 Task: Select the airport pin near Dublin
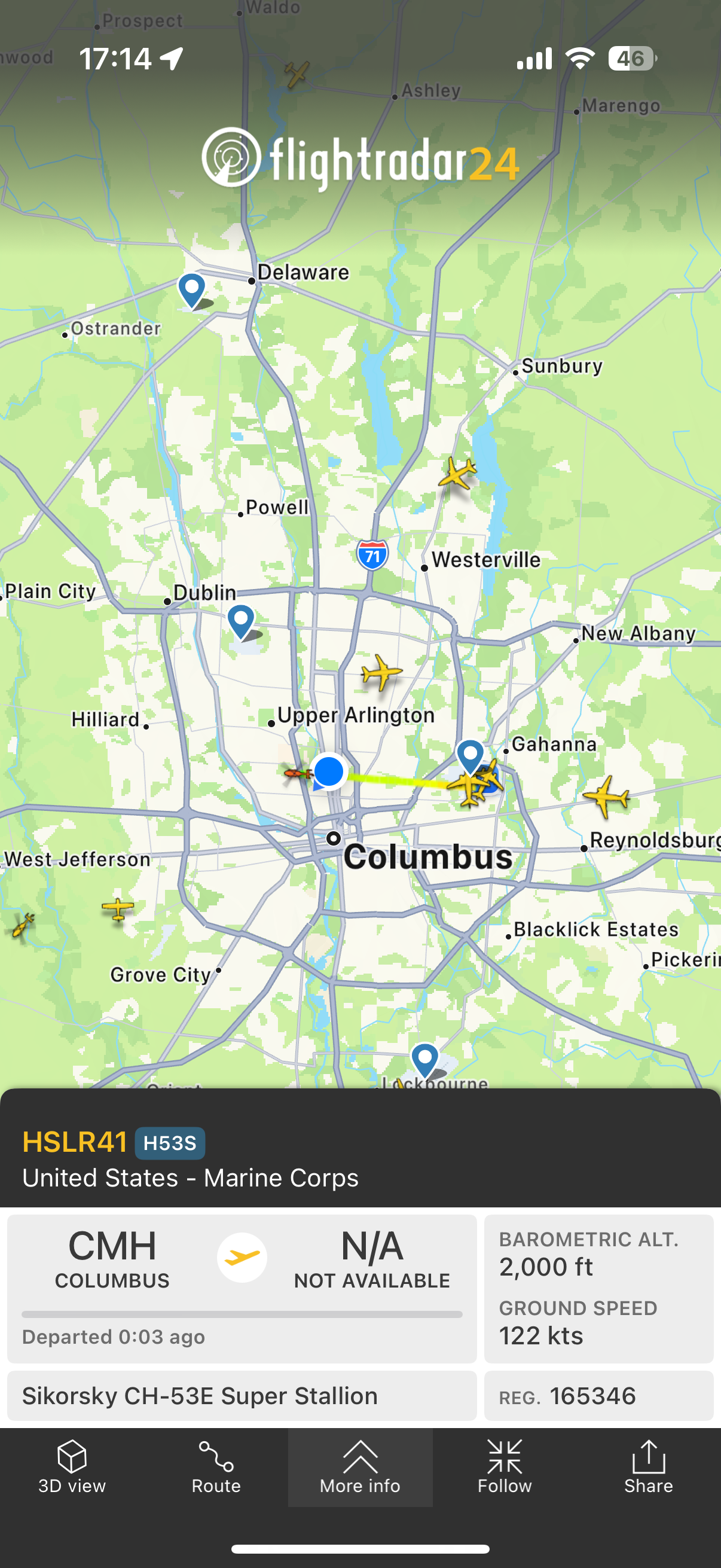(x=241, y=621)
